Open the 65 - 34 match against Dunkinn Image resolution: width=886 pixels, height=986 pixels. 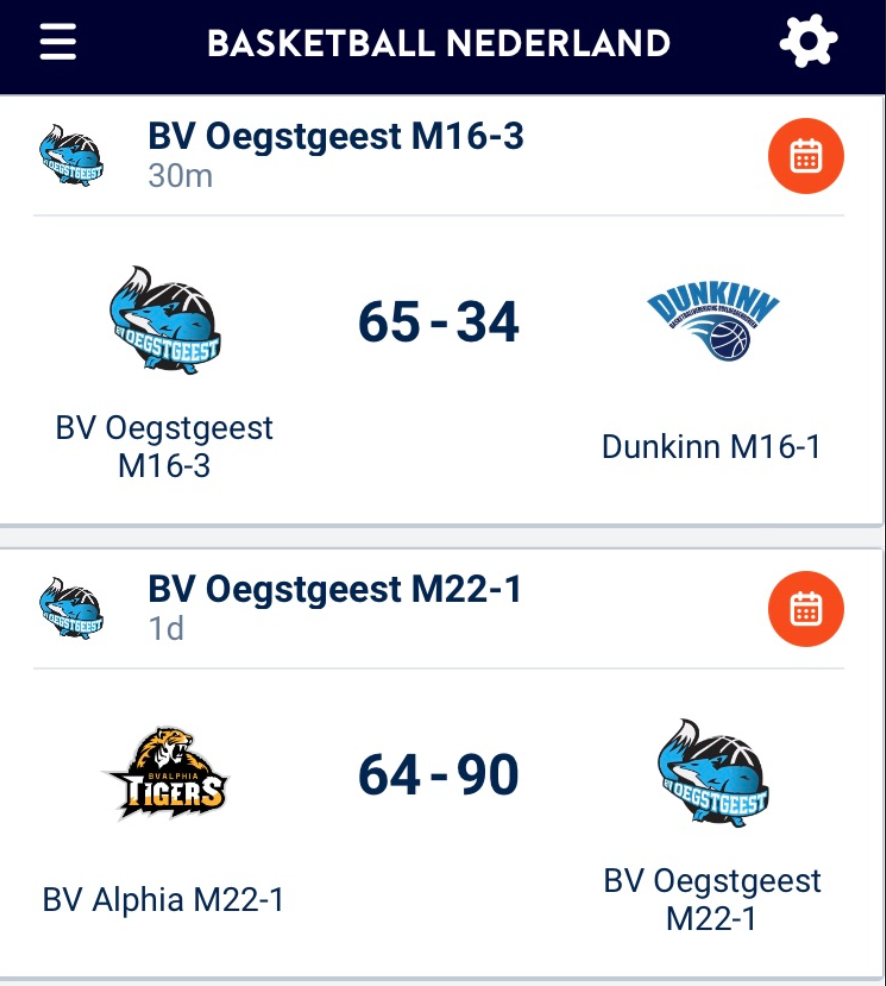pyautogui.click(x=438, y=323)
